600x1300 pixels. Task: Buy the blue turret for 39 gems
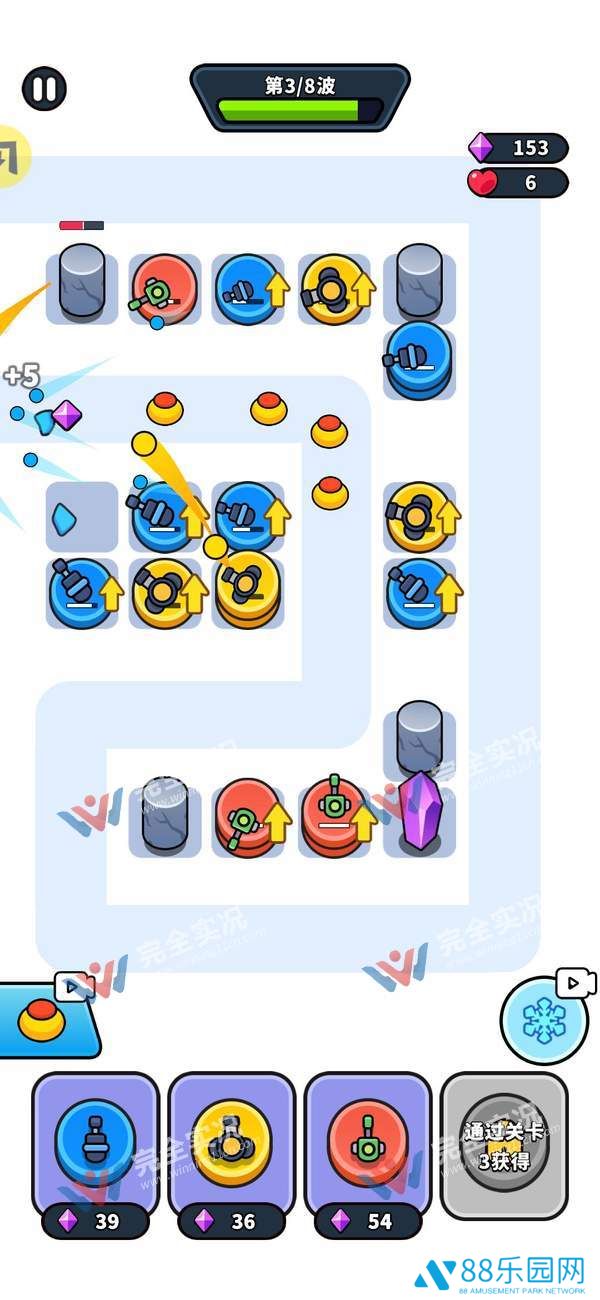95,1145
